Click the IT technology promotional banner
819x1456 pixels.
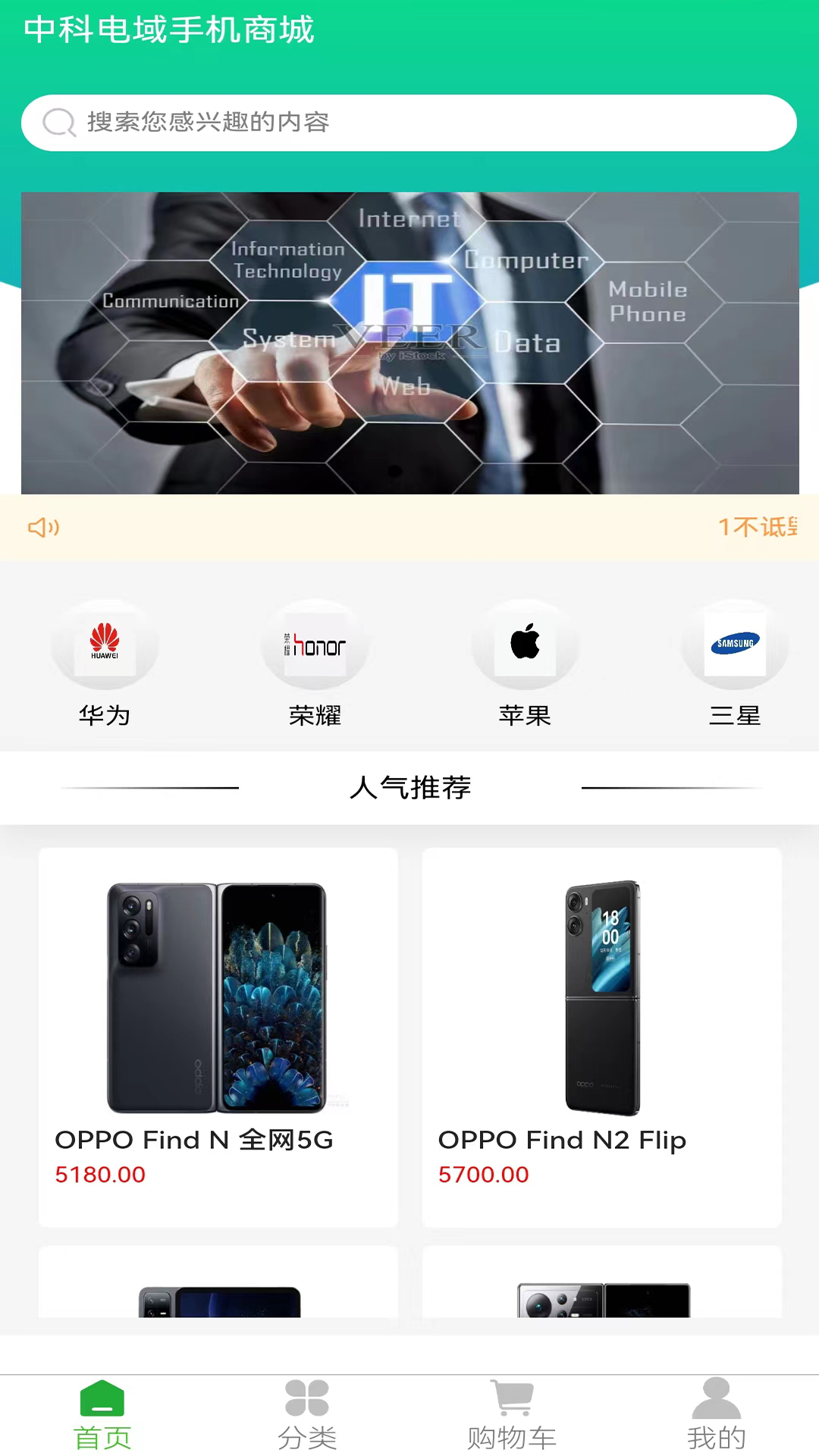point(409,342)
